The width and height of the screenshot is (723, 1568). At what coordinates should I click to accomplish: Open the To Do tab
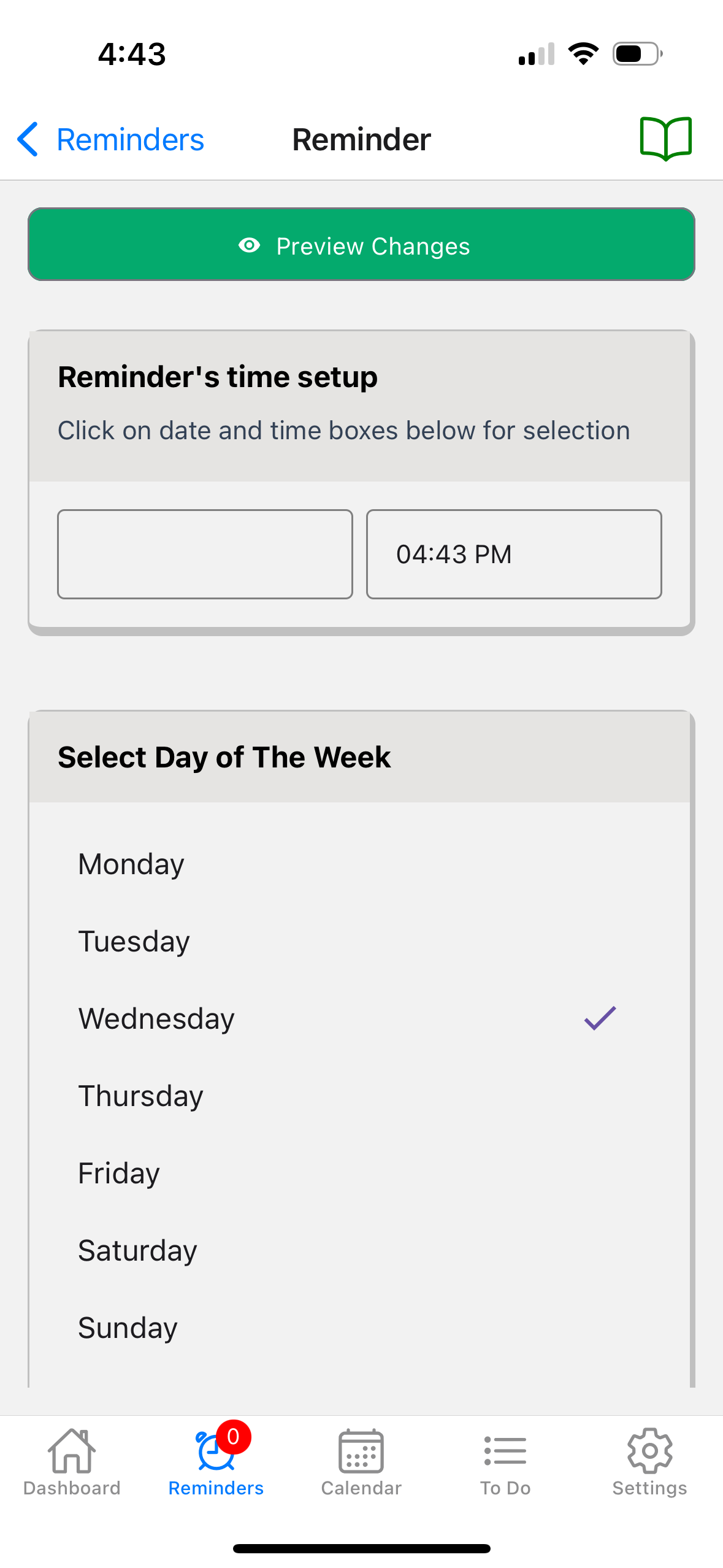[x=505, y=1462]
